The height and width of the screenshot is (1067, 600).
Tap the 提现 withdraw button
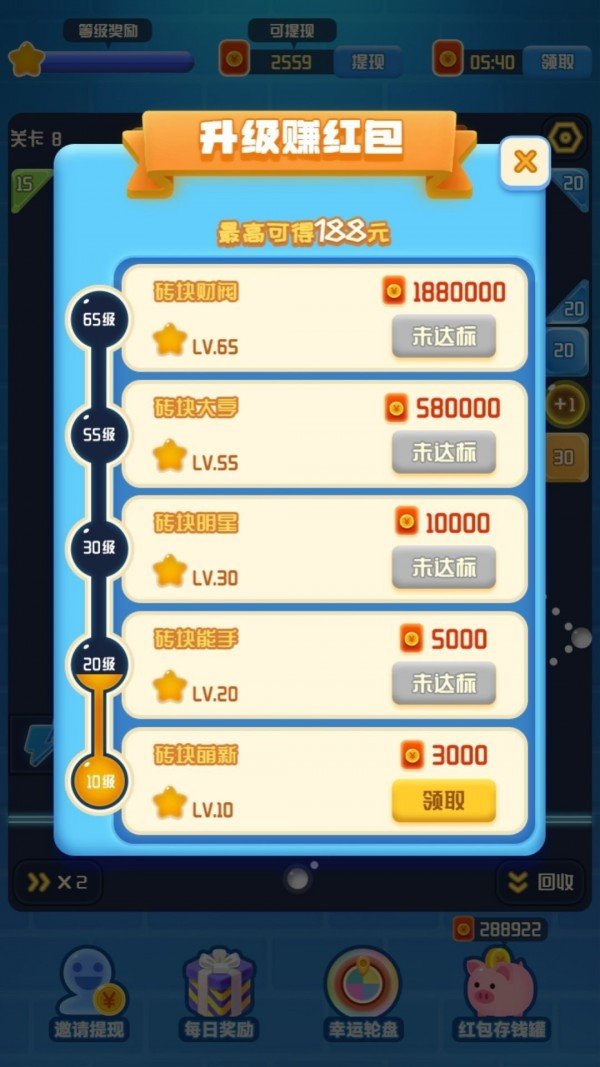point(367,62)
